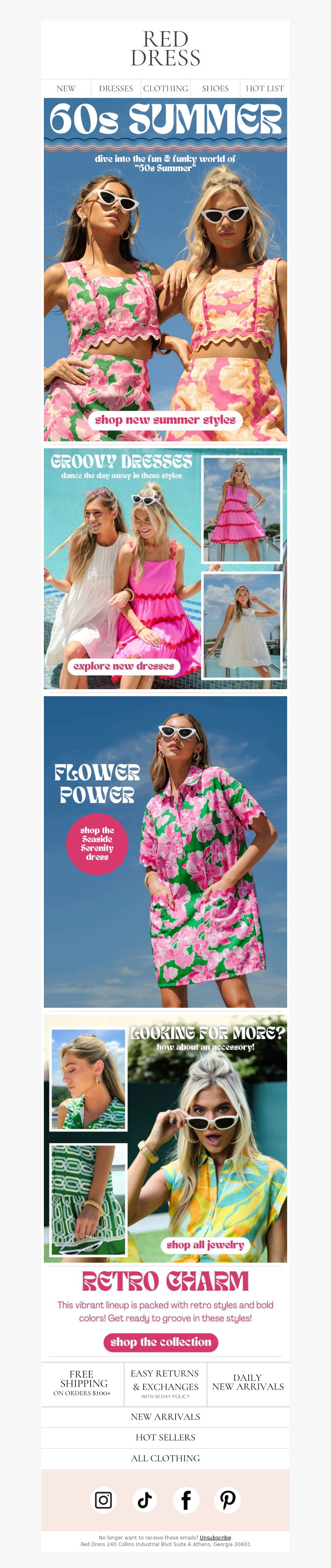Open the NEW ARRIVALS footer link
Screen dimensions: 331x1568
click(165, 1417)
